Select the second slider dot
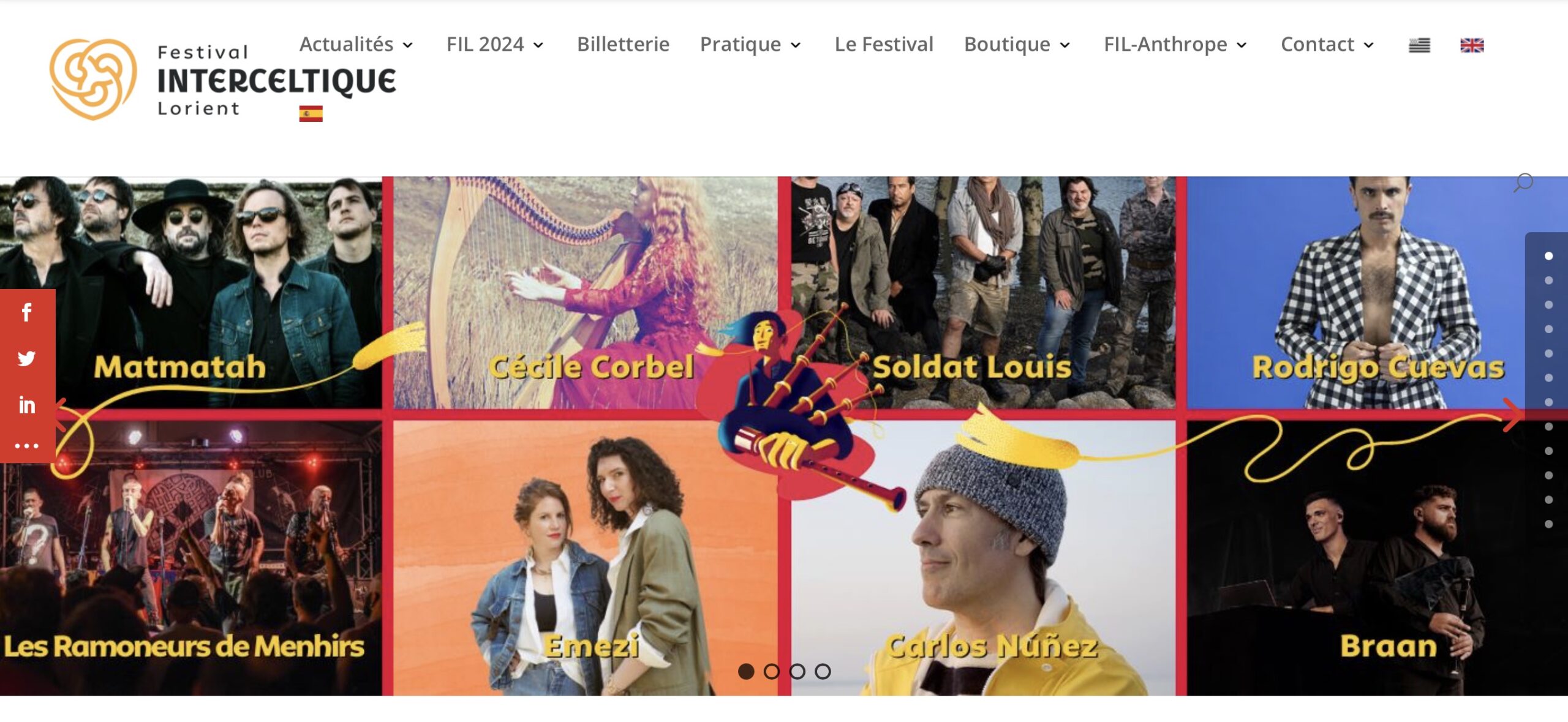Image resolution: width=1568 pixels, height=722 pixels. pyautogui.click(x=772, y=672)
